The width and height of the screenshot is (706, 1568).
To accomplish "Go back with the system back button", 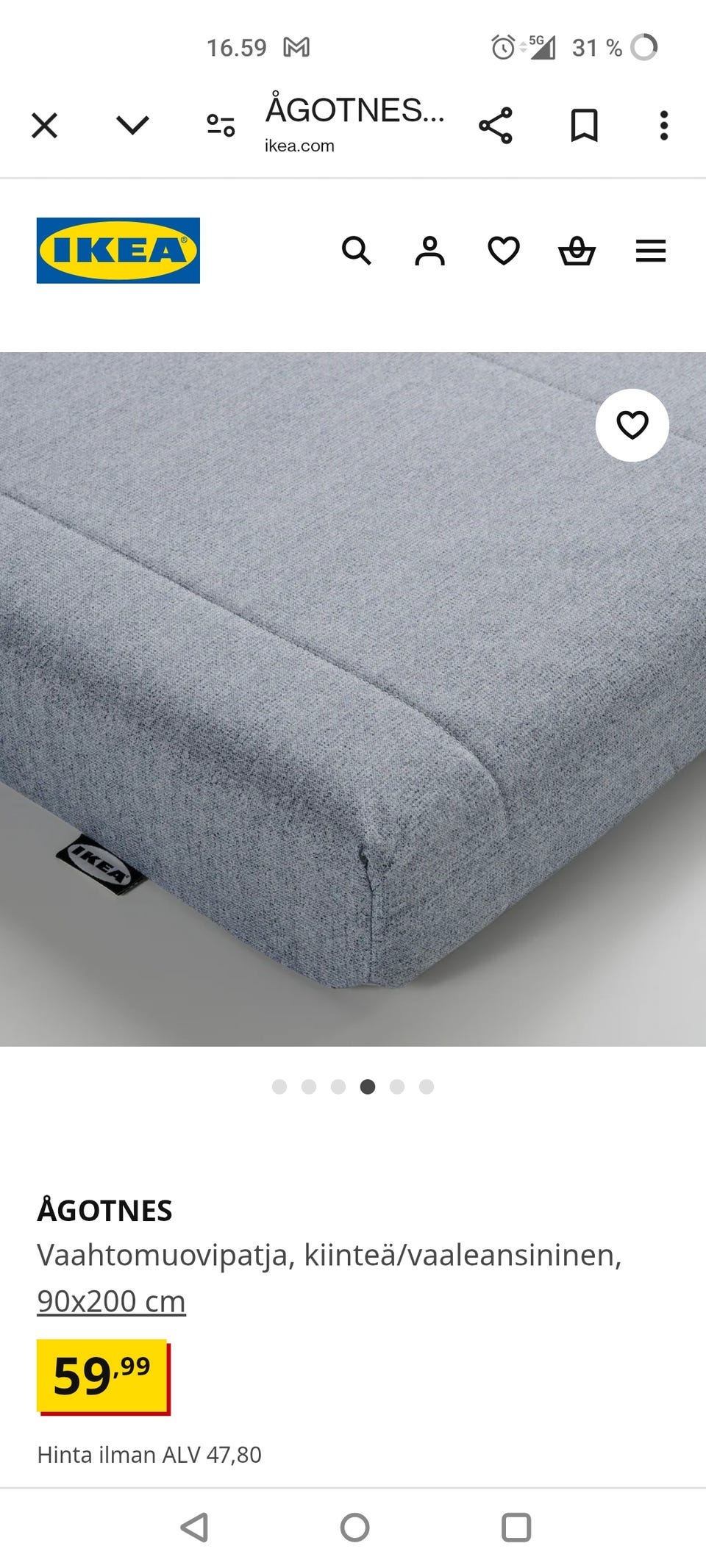I will point(194,1527).
